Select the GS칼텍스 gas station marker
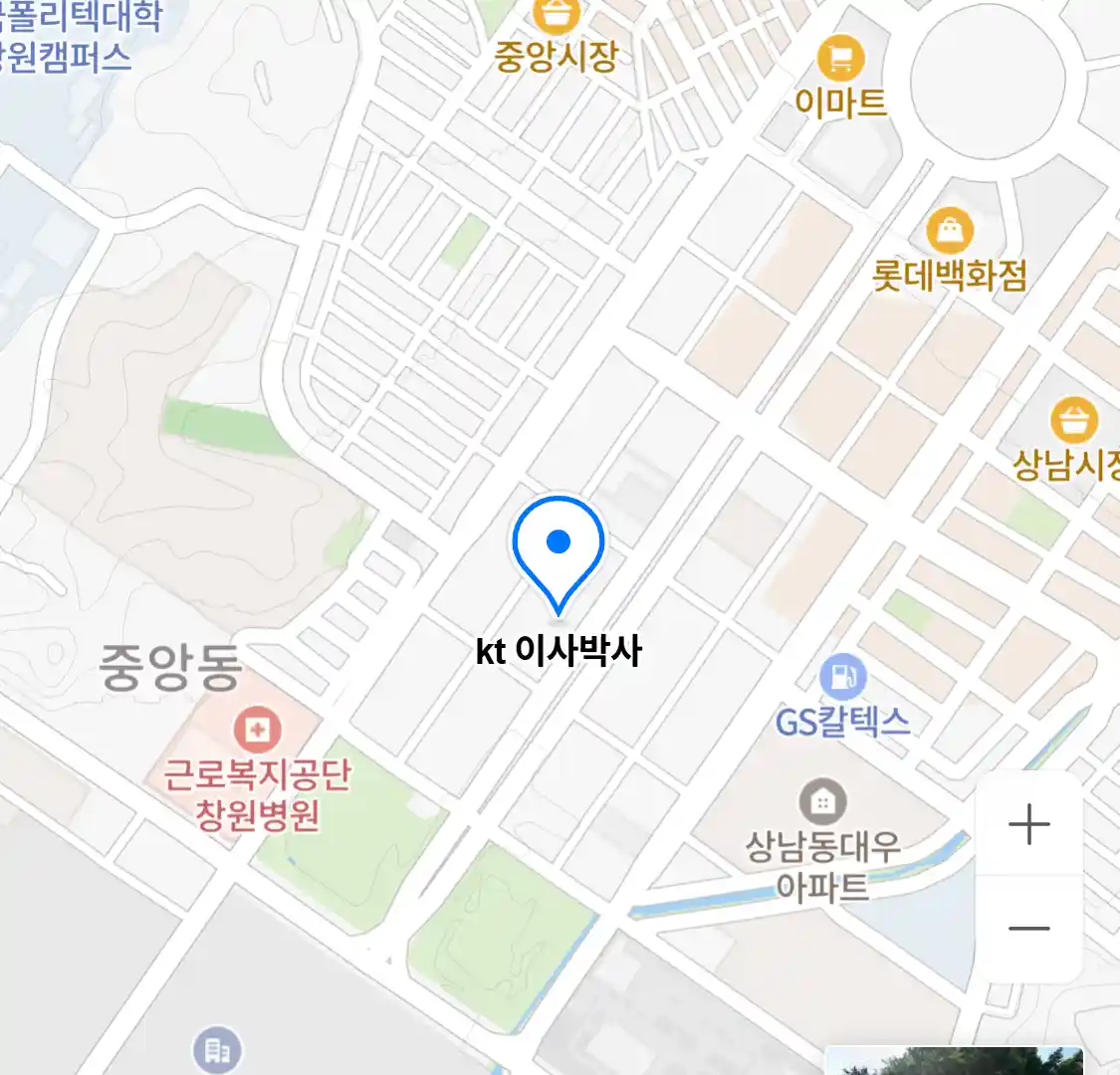The image size is (1120, 1075). (843, 678)
